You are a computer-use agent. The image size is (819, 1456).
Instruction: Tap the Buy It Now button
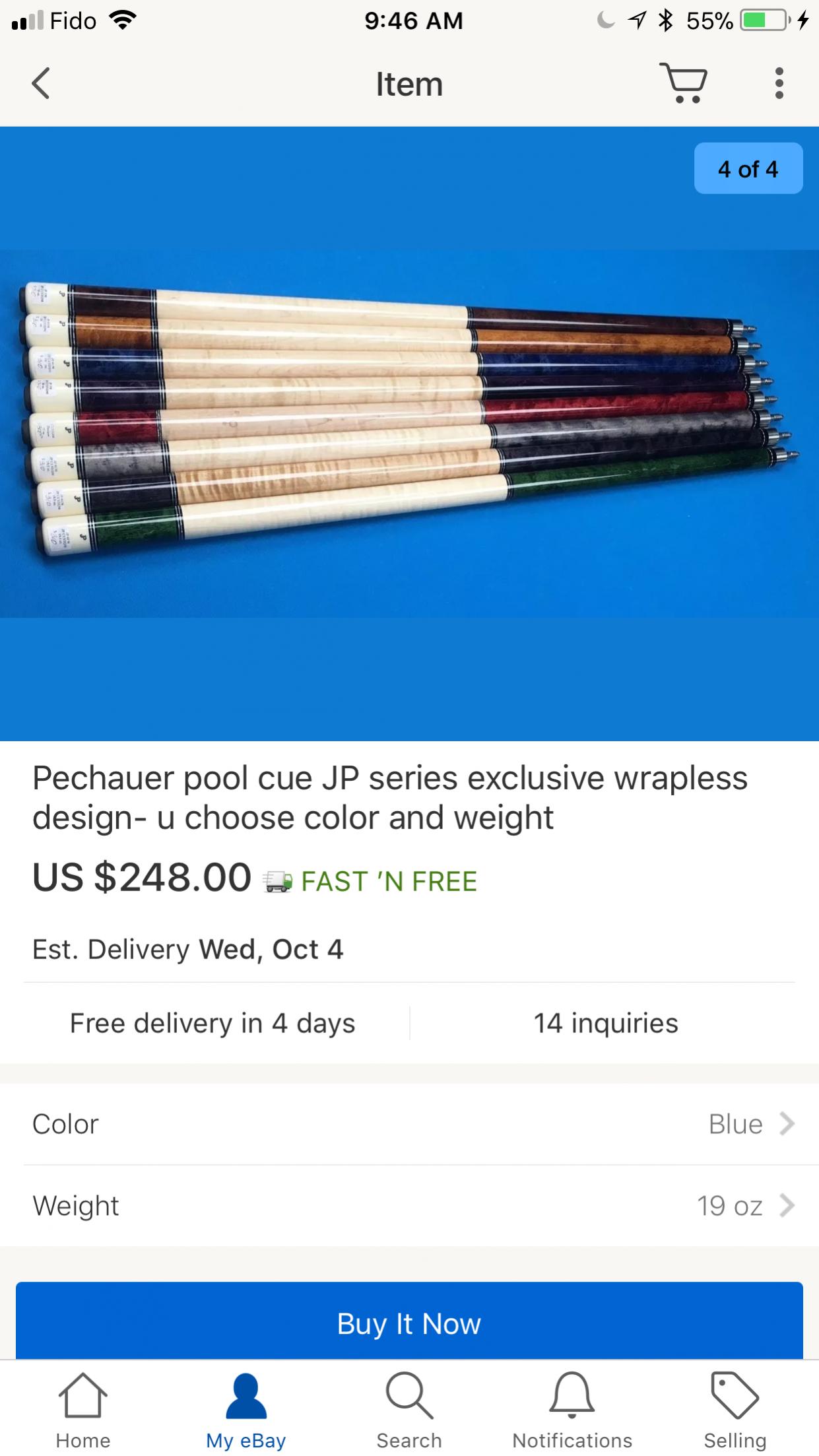tap(409, 1323)
